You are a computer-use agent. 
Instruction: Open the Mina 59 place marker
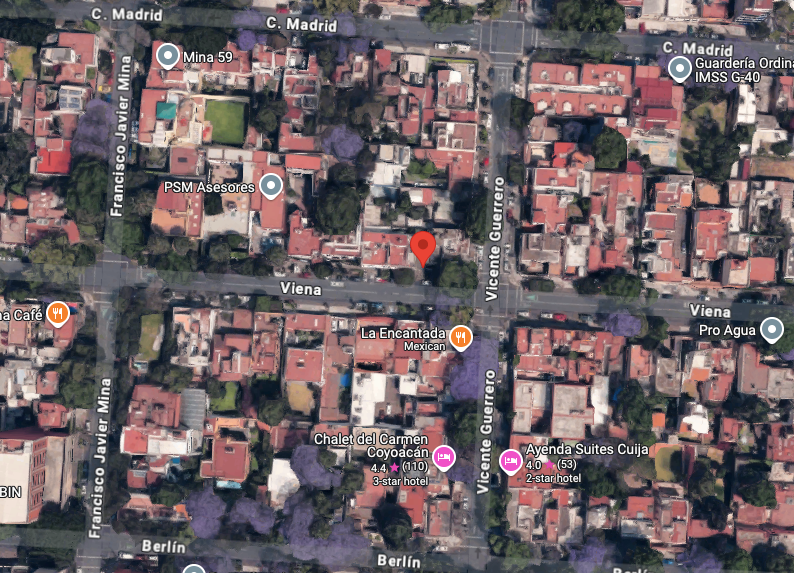coord(168,55)
